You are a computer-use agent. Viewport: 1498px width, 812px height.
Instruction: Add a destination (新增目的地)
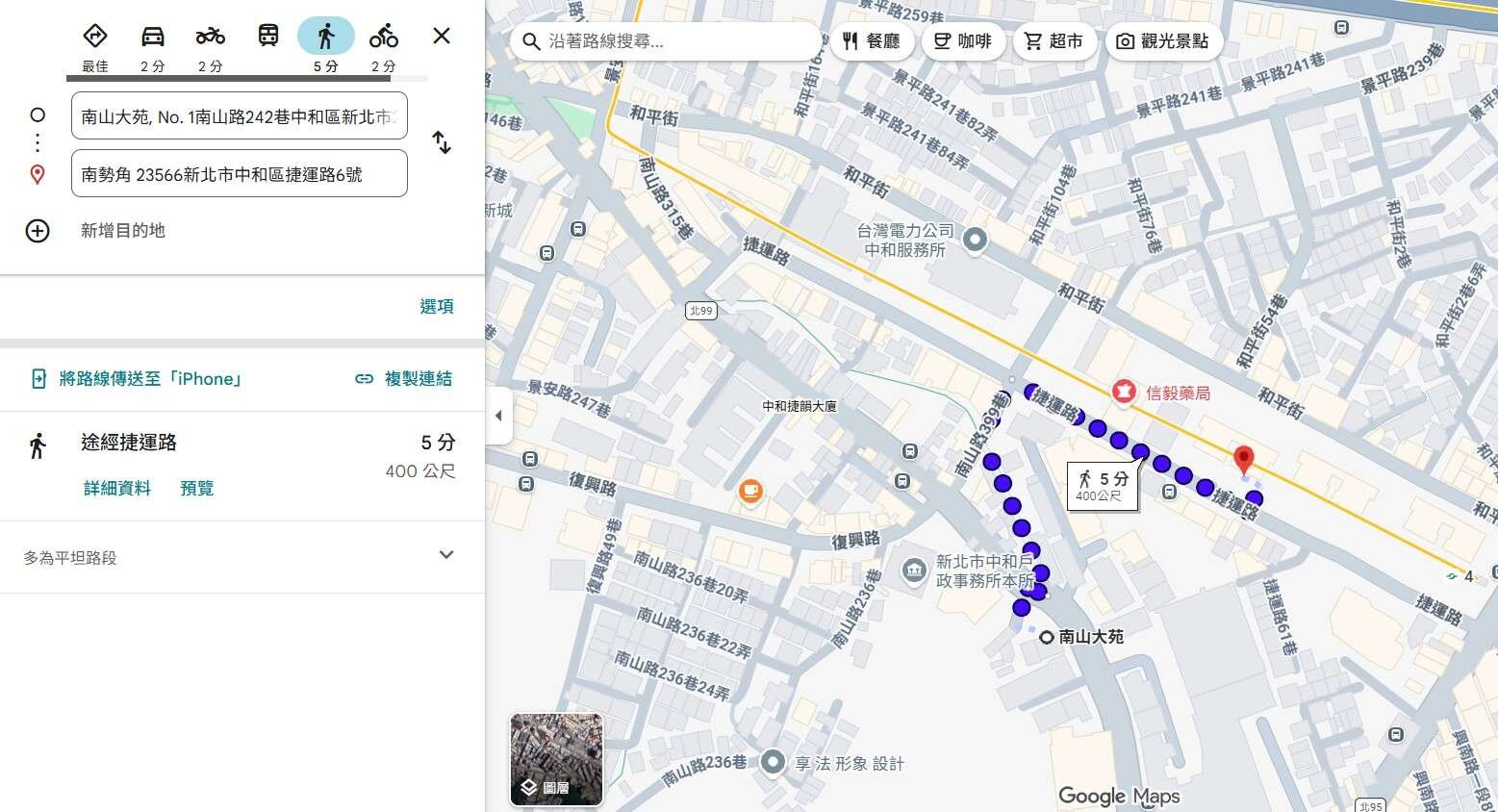pyautogui.click(x=122, y=231)
